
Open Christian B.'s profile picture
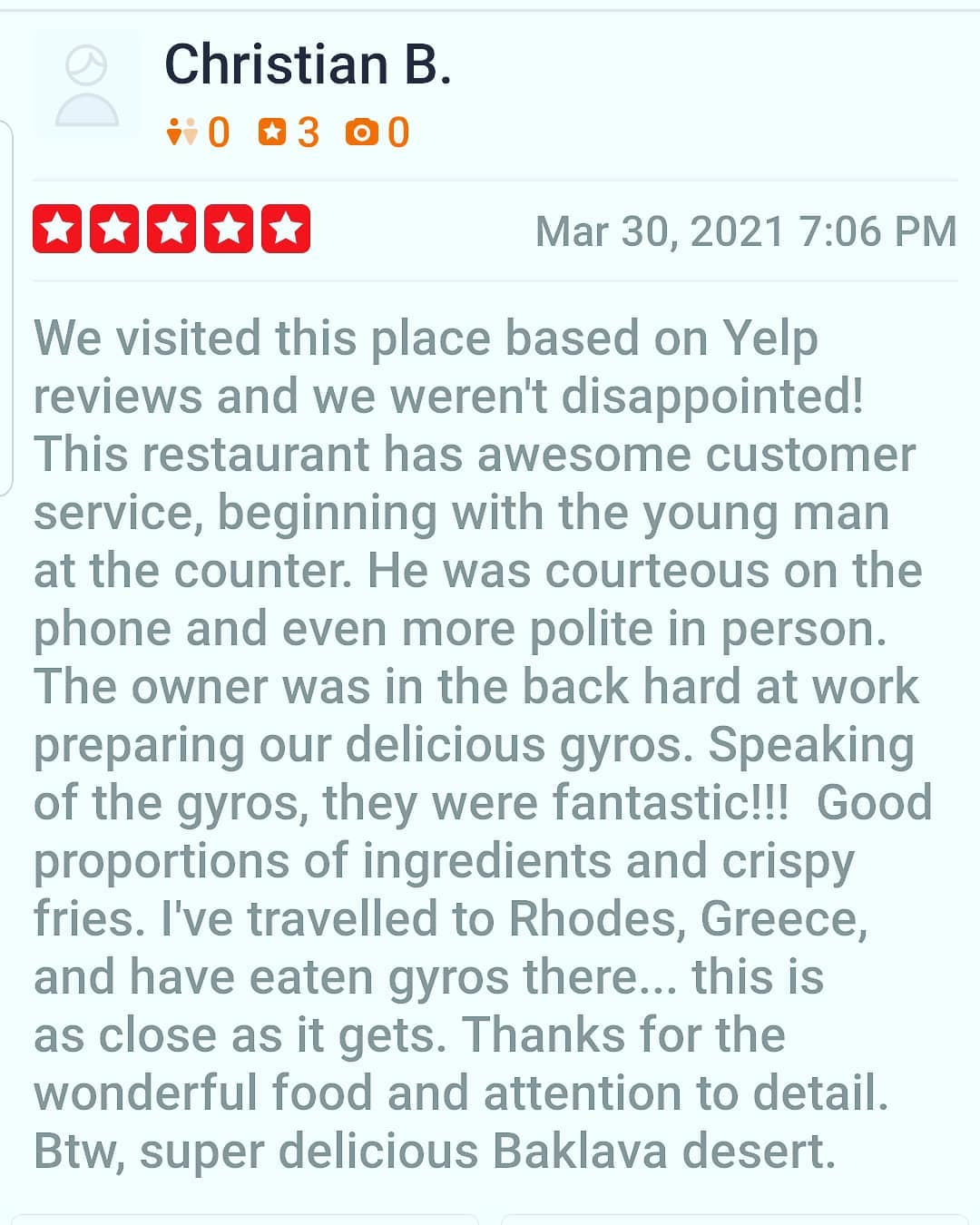click(86, 86)
